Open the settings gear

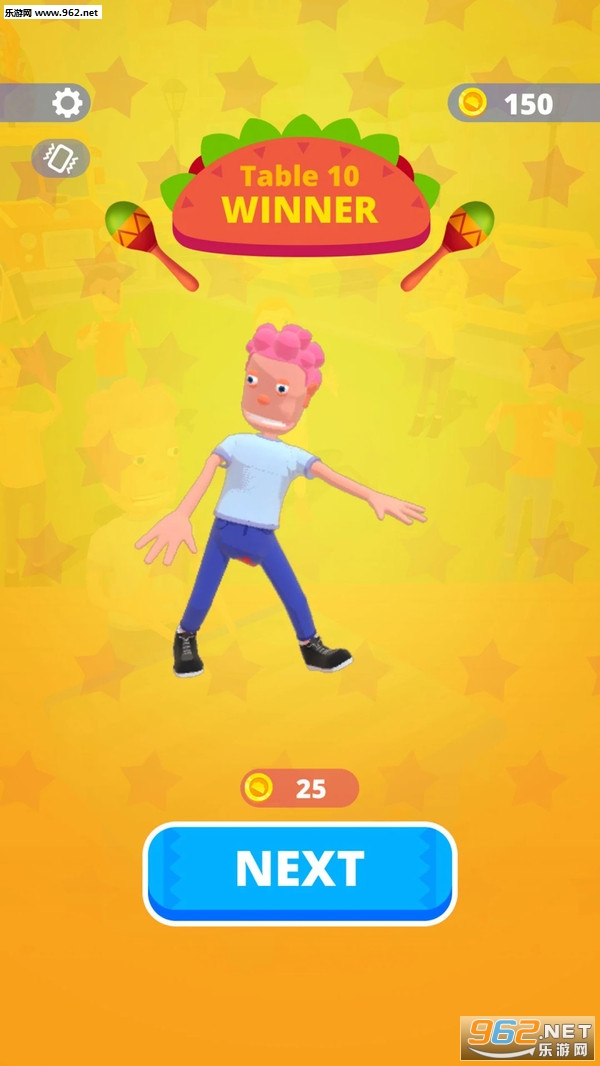click(67, 102)
